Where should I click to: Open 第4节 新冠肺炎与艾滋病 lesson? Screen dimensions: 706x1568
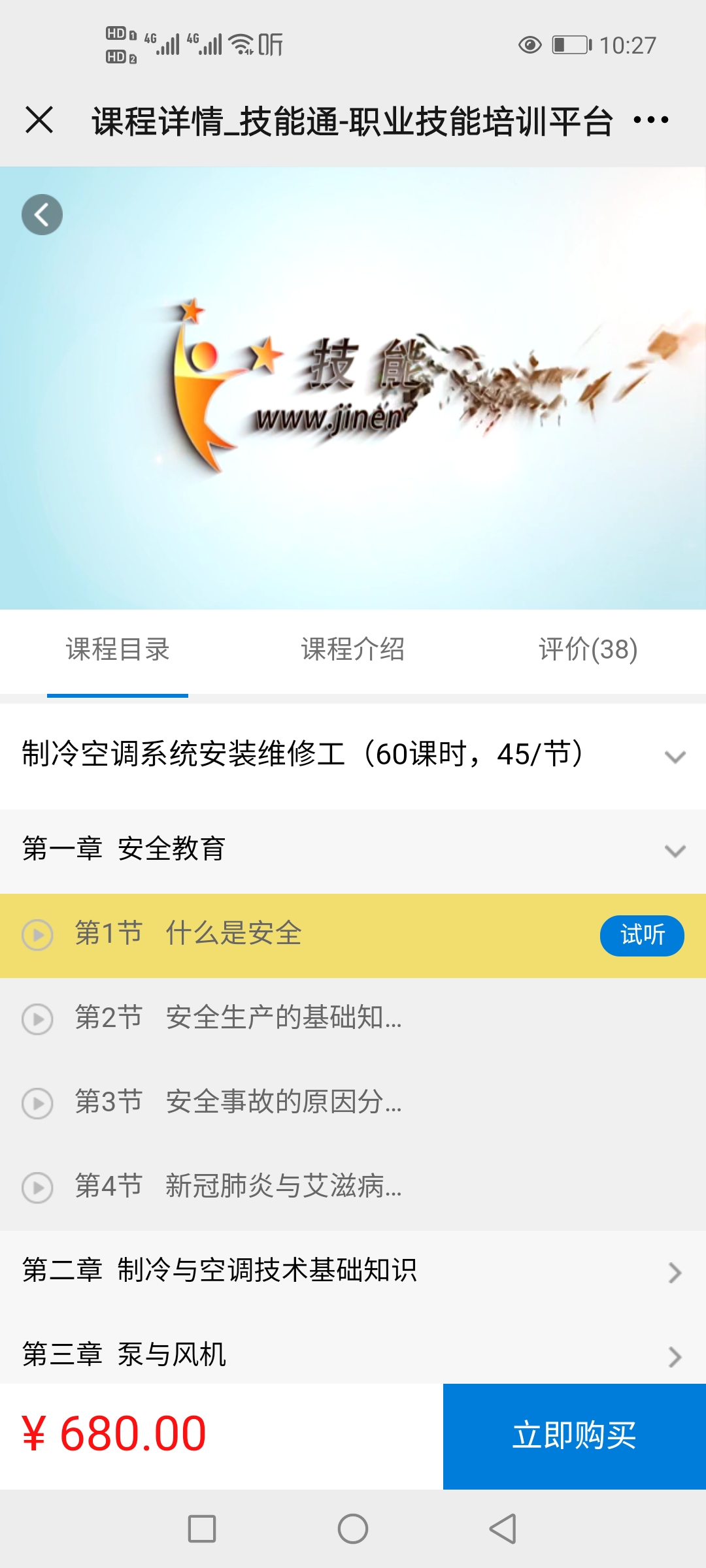click(x=353, y=1188)
